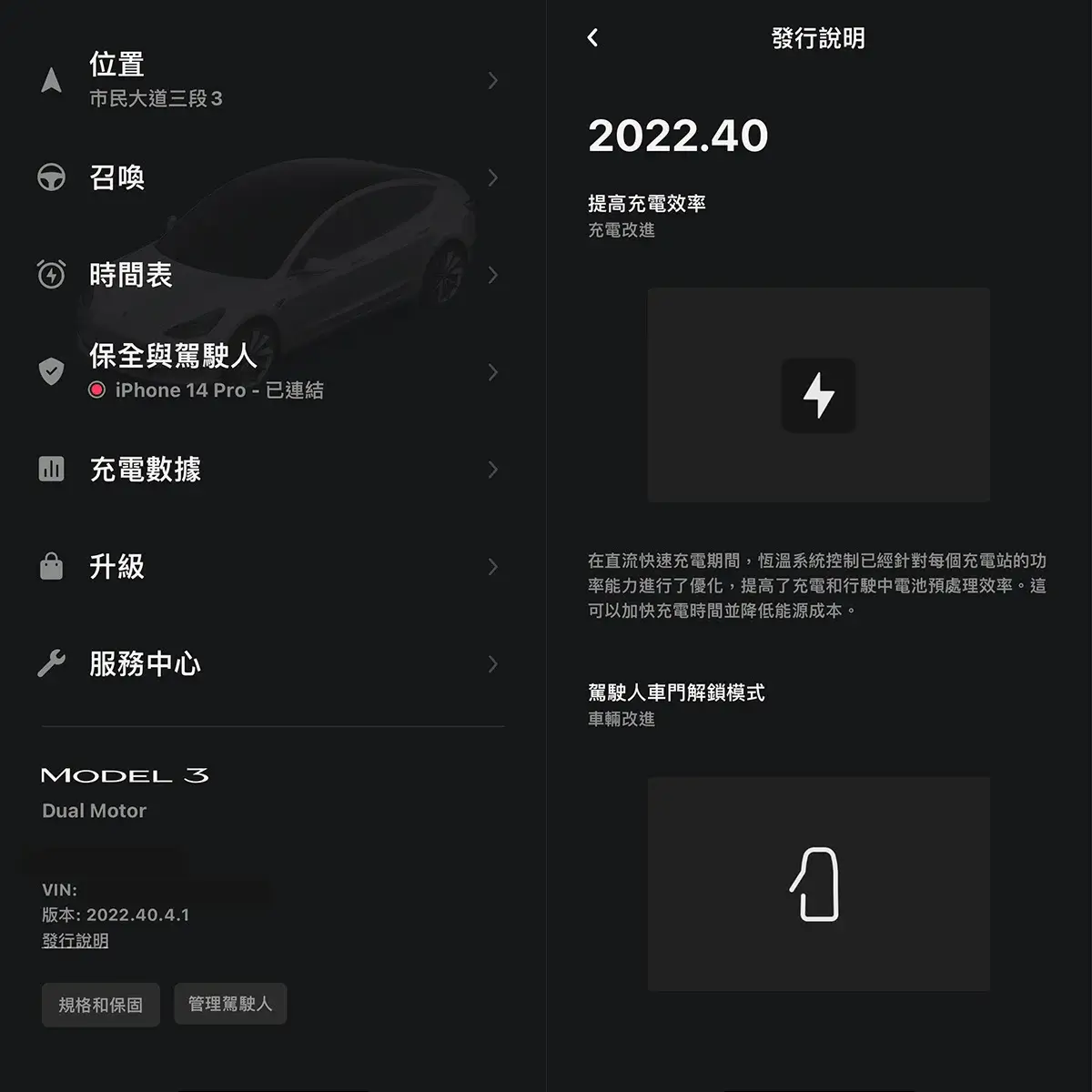Open 保全與駕駛人 security and drivers
The width and height of the screenshot is (1092, 1092).
click(270, 371)
